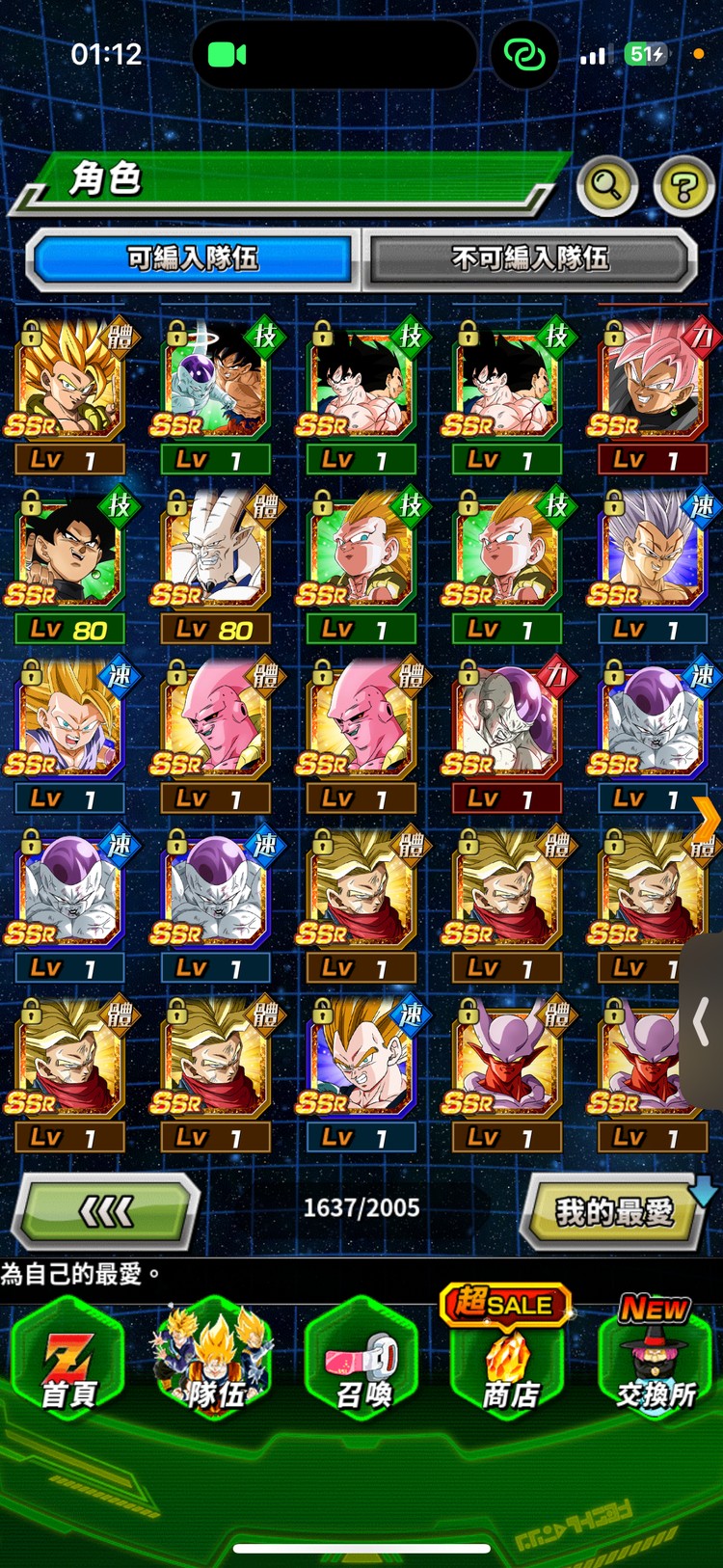Select the Lv 80 Goku Black card
The height and width of the screenshot is (1568, 723).
click(x=69, y=559)
